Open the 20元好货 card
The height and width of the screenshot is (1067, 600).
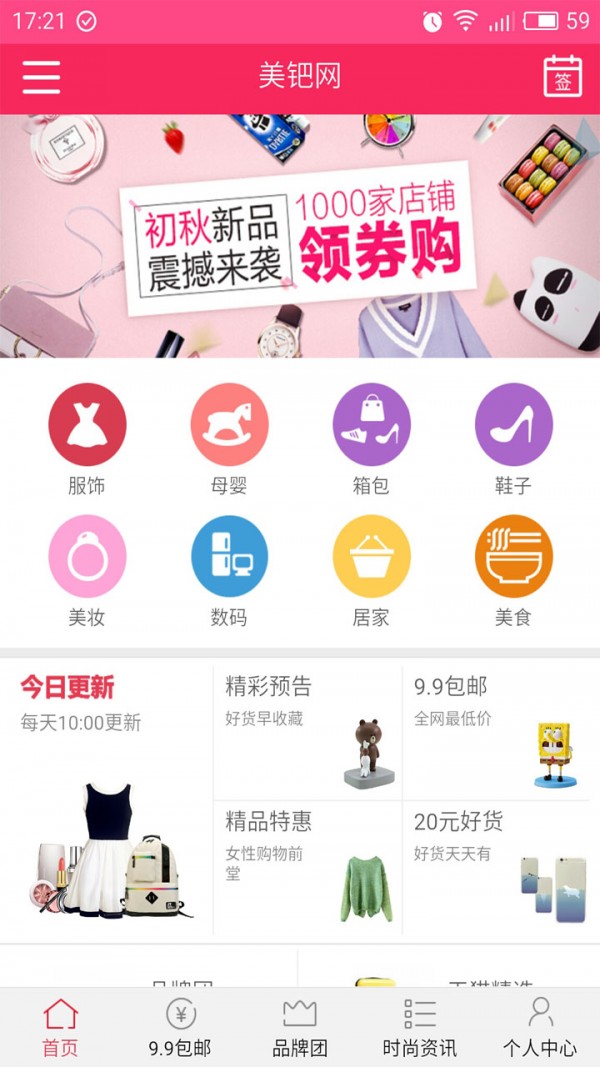pos(497,868)
